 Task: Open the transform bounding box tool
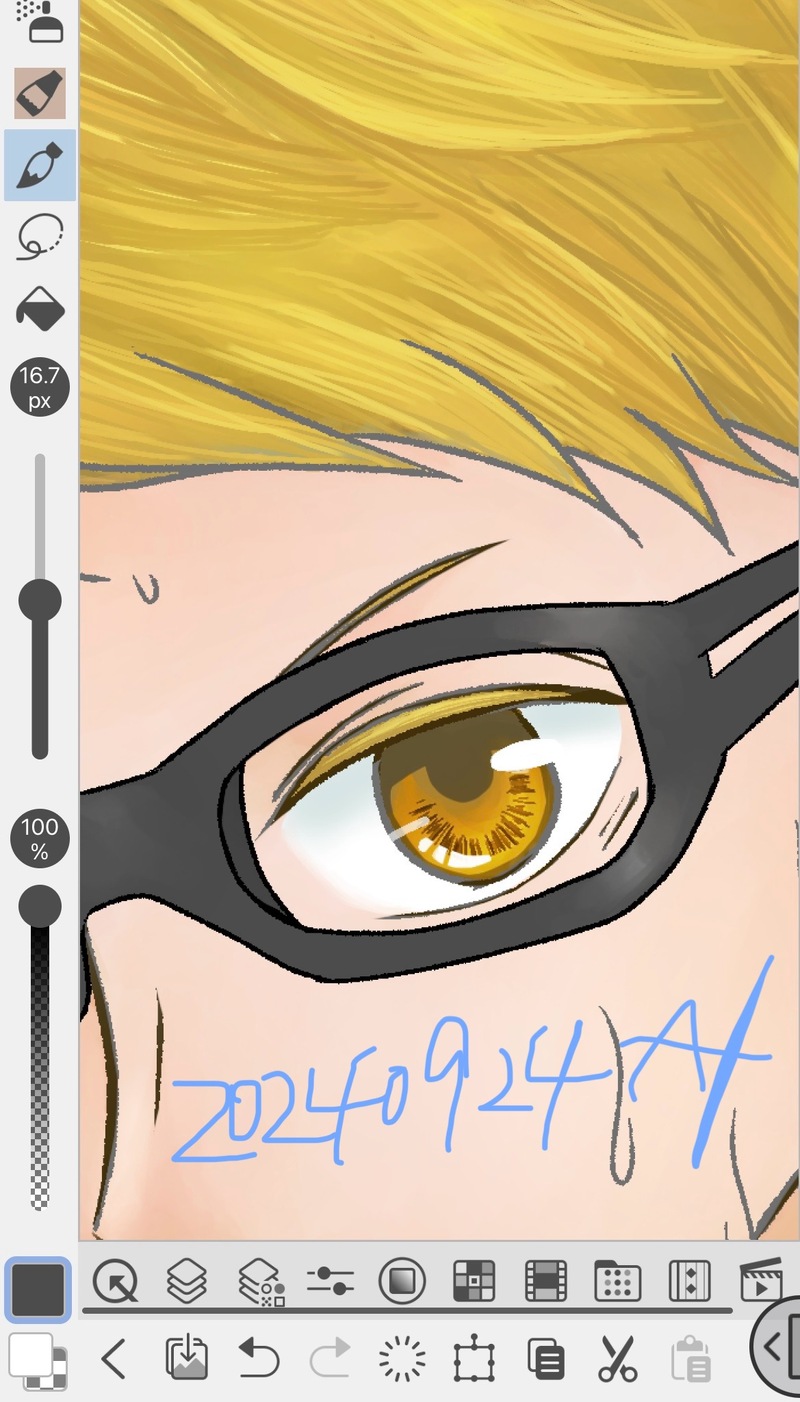[x=474, y=1360]
